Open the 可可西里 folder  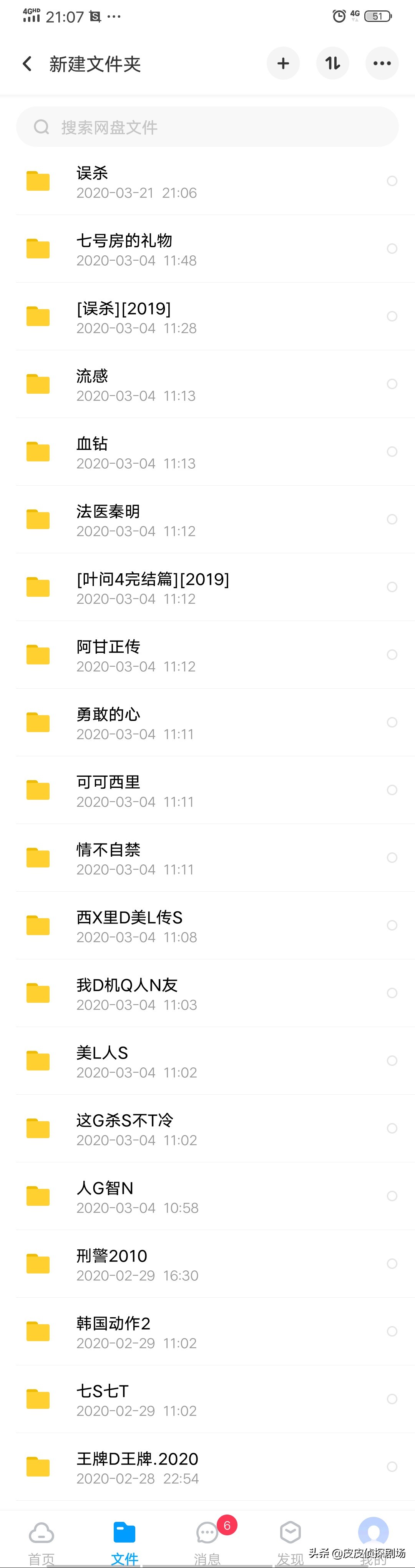pyautogui.click(x=183, y=791)
